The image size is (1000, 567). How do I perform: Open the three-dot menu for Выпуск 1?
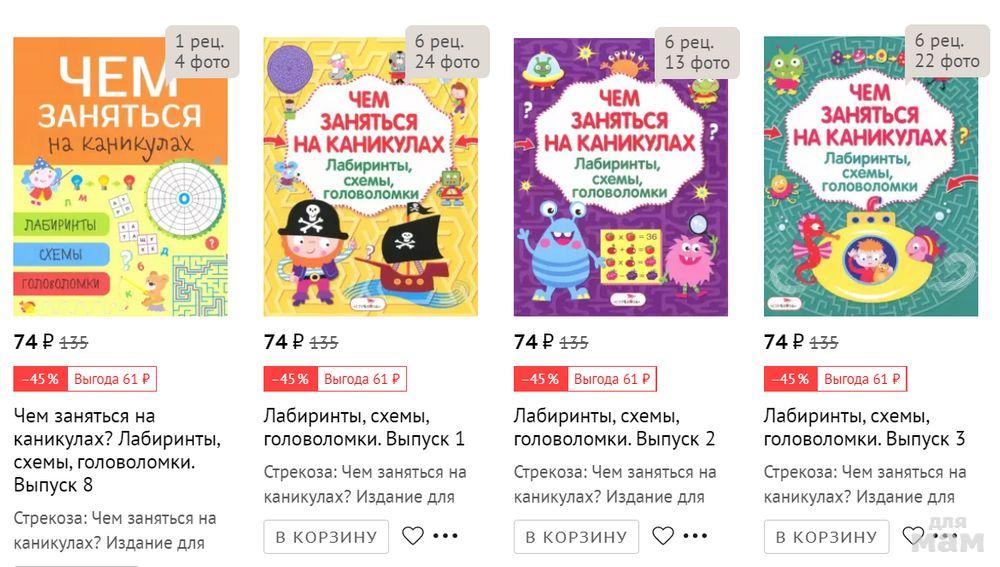click(x=446, y=537)
